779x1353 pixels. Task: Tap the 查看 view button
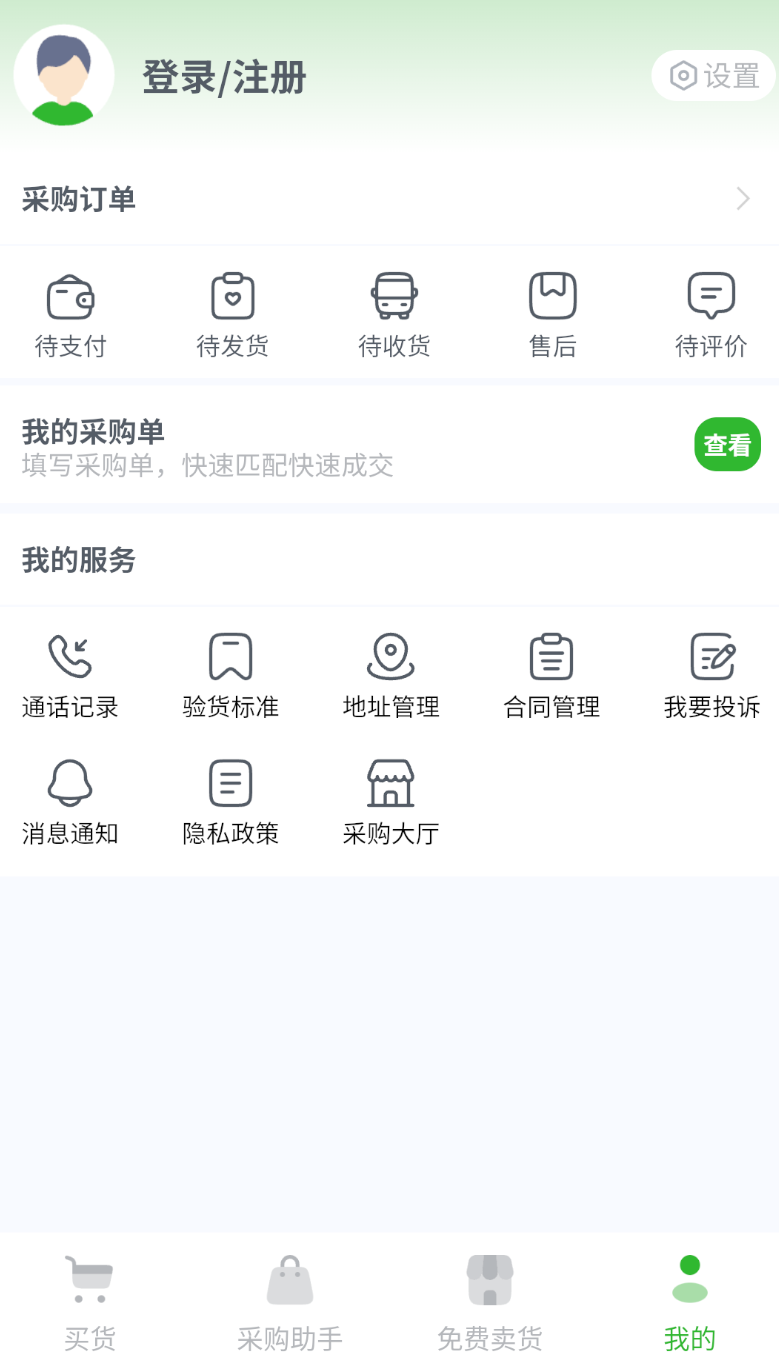(727, 444)
